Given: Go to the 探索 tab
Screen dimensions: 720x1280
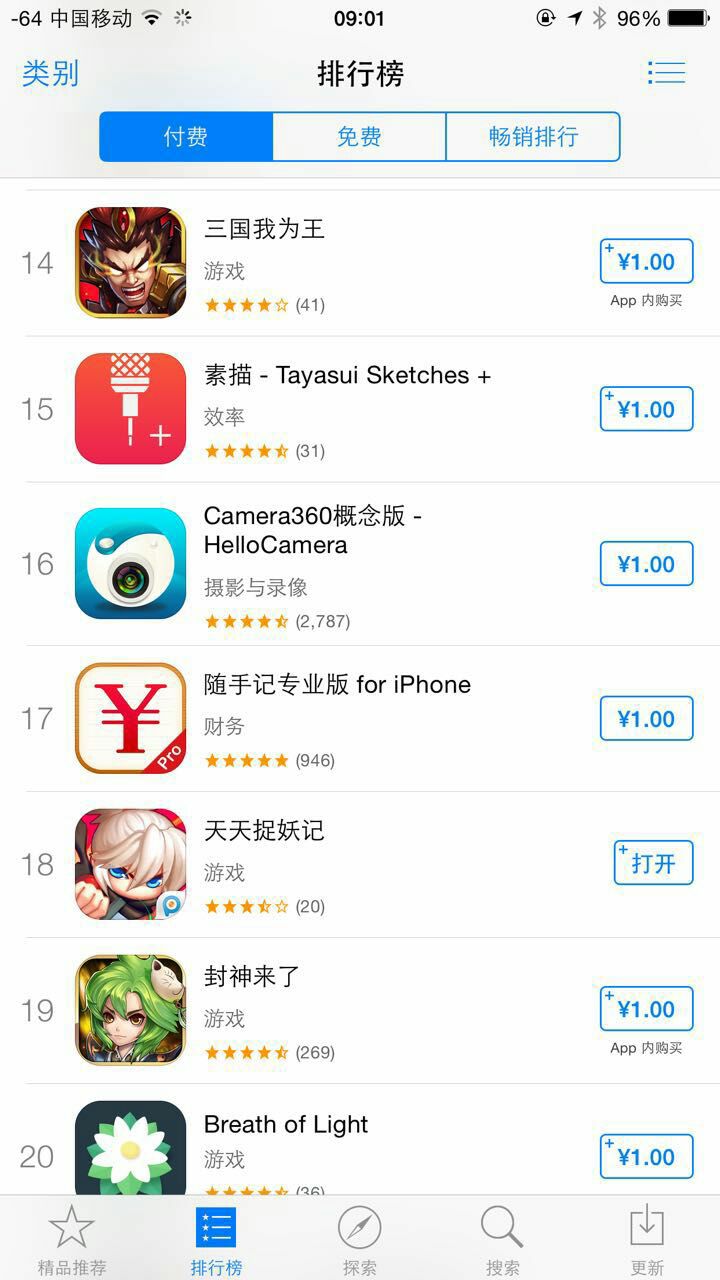Looking at the screenshot, I should (360, 1240).
